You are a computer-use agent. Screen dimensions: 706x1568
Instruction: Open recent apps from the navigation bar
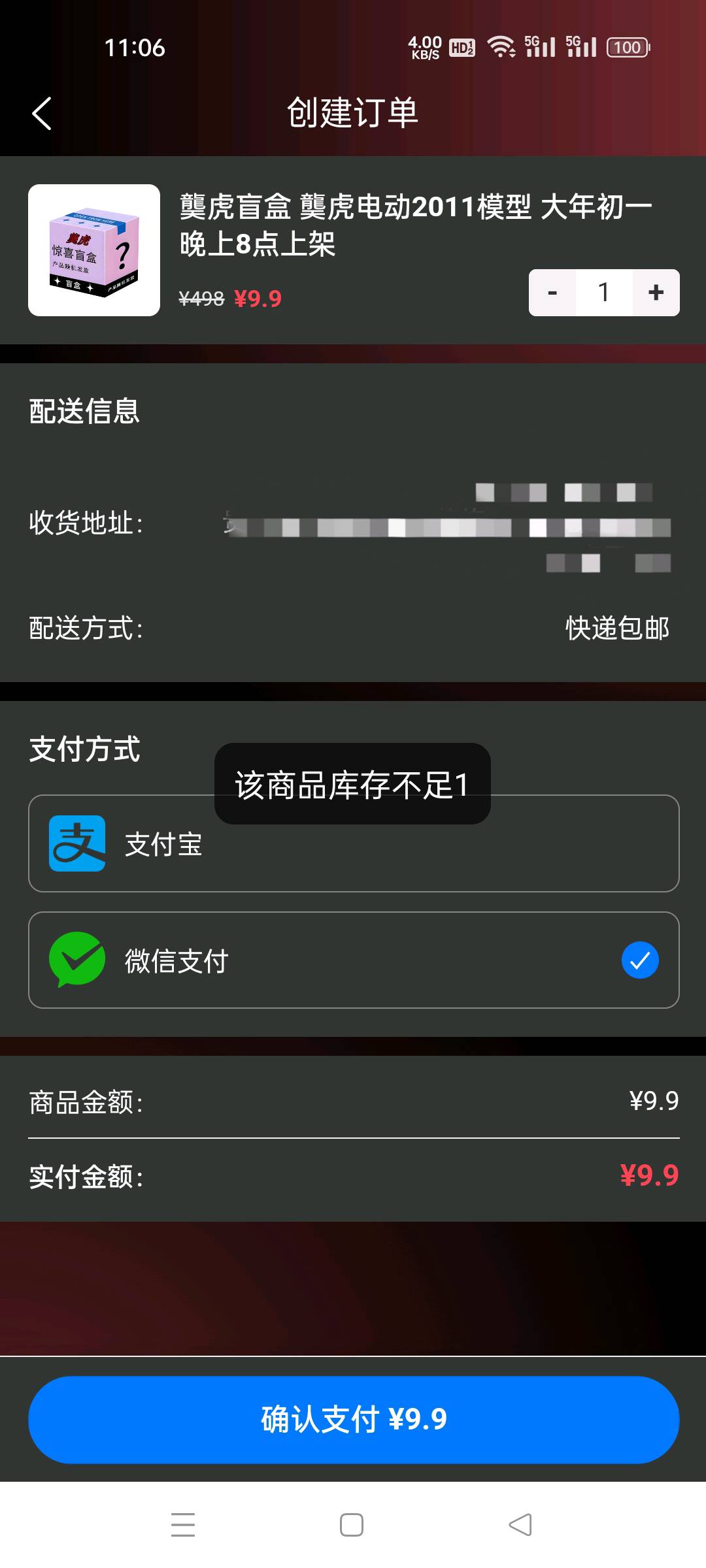point(183,1524)
